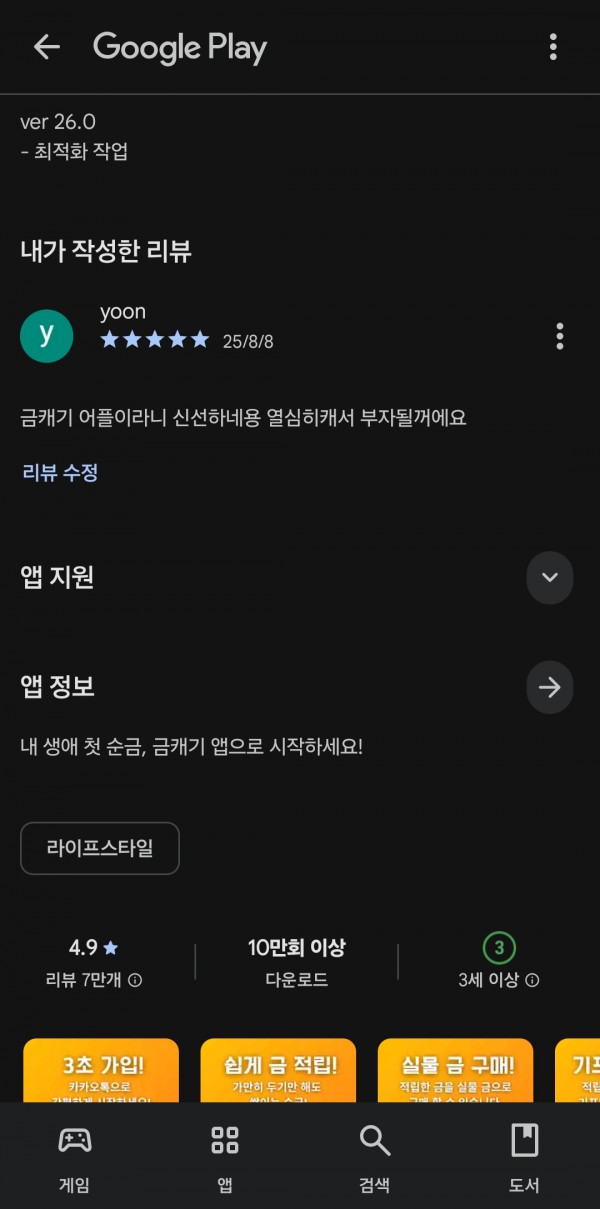Open the 3초 가입! screenshot
This screenshot has height=1209, width=600.
point(101,1070)
